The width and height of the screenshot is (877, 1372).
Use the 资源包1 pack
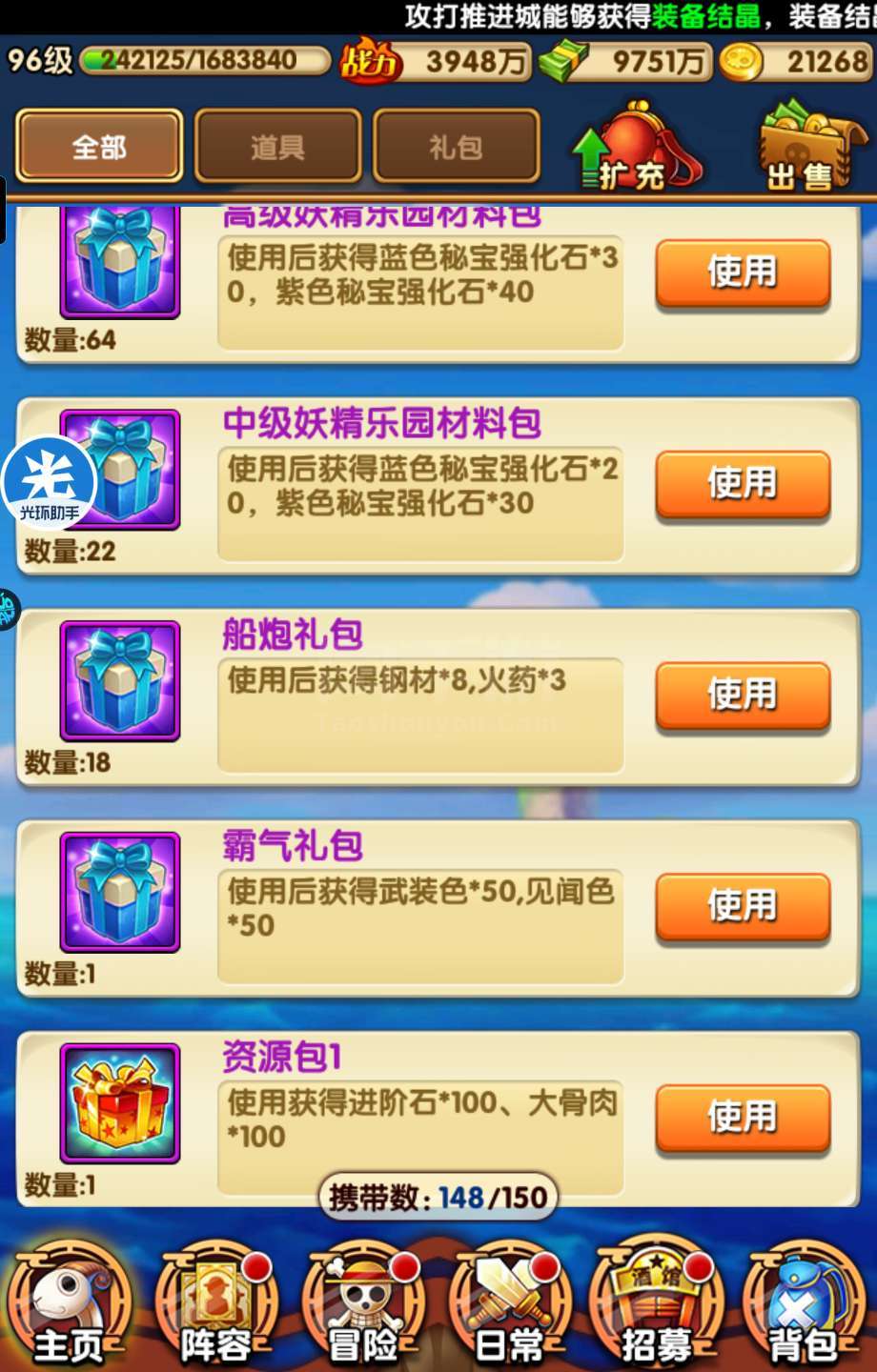click(x=743, y=1117)
